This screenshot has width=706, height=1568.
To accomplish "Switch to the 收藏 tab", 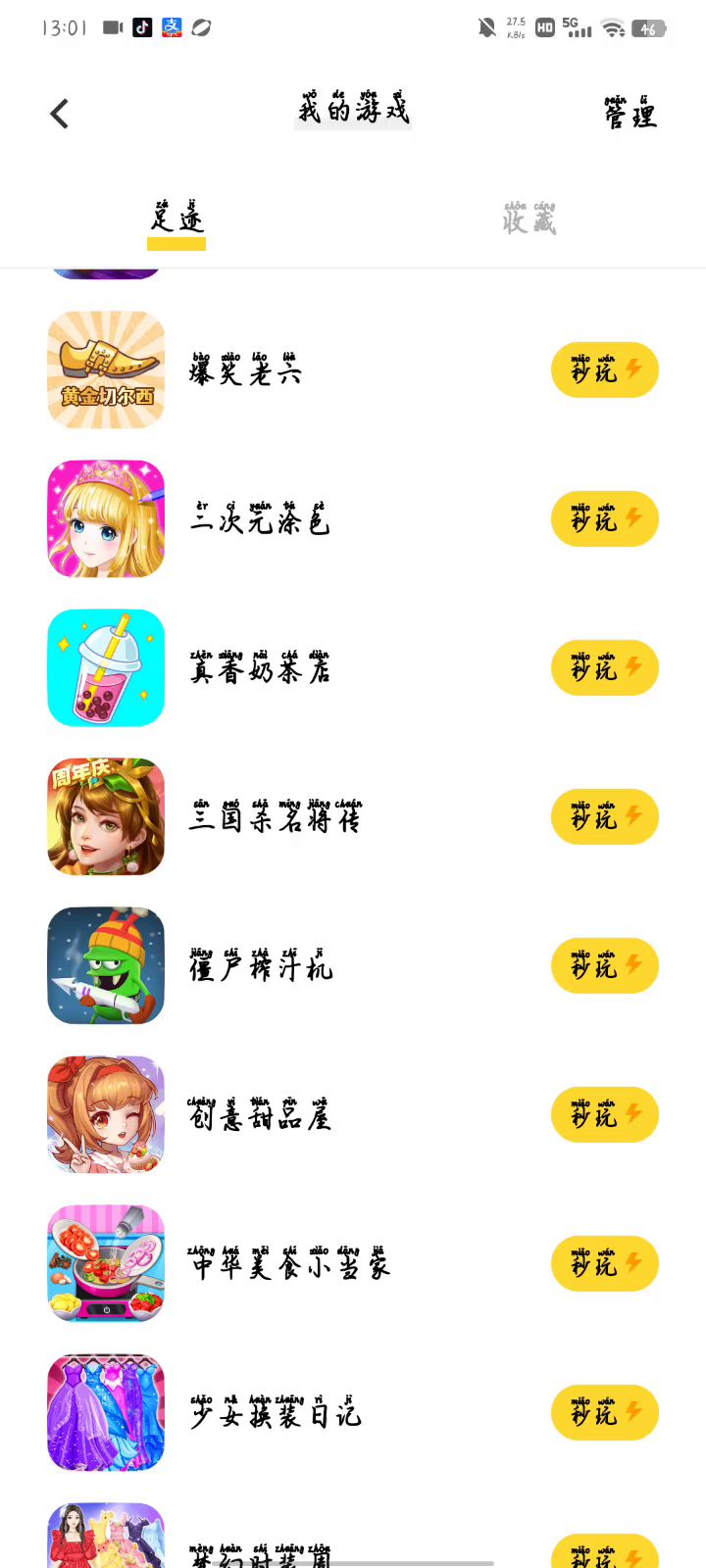I will 529,220.
